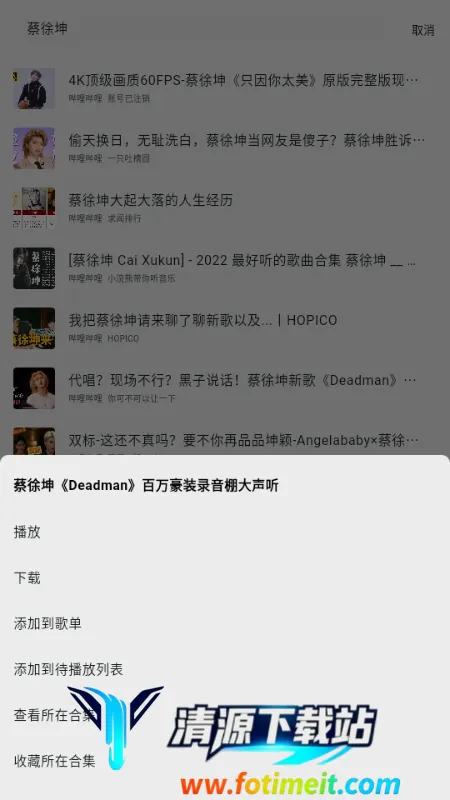Open the 2022 最好听的歌曲合集 result
This screenshot has width=450, height=800.
(225, 268)
